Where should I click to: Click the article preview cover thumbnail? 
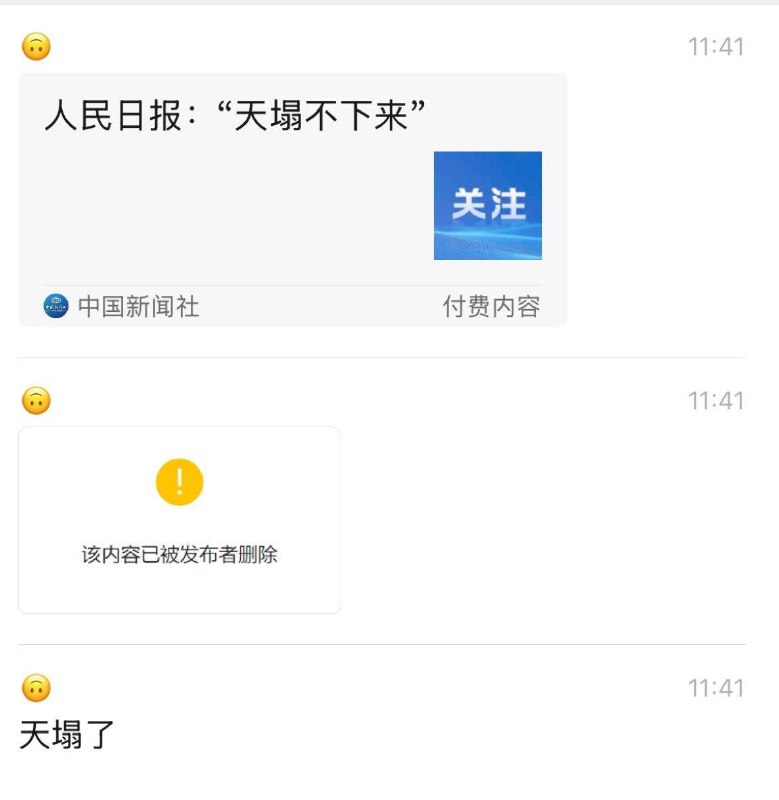487,205
